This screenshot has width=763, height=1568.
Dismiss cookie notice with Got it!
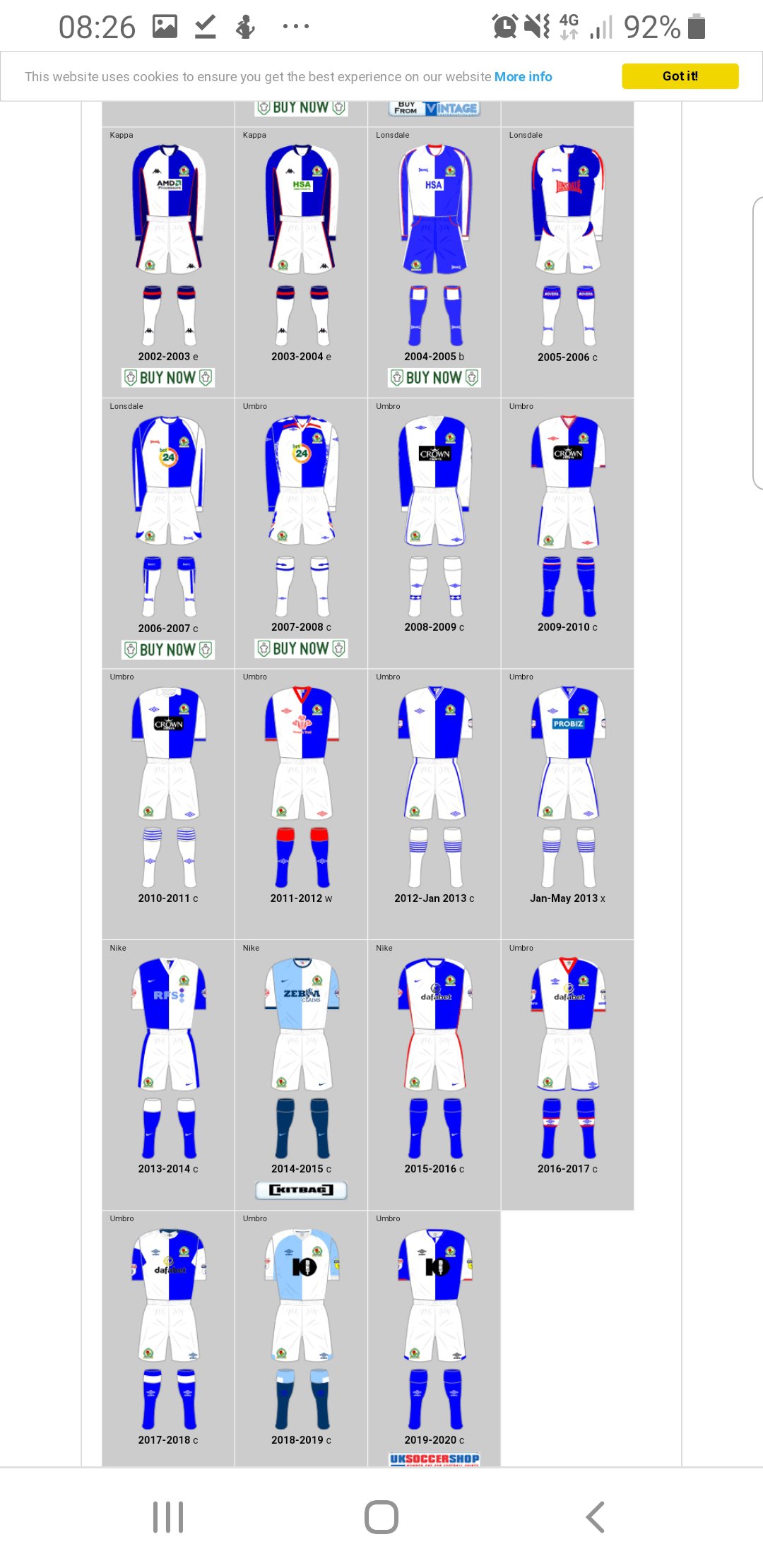680,76
